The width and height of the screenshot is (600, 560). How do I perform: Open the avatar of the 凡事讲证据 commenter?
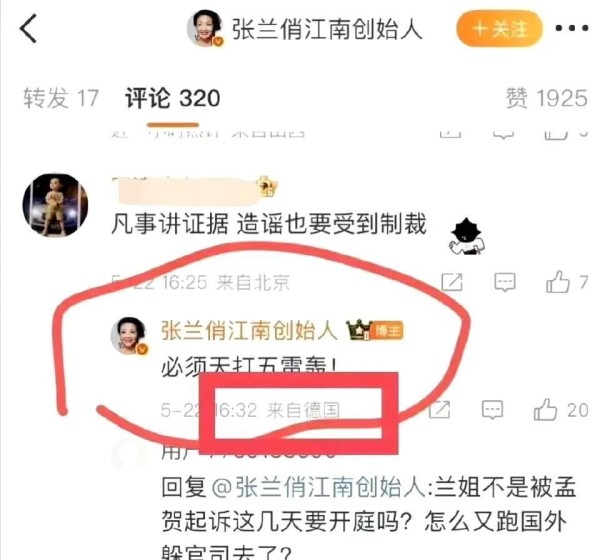click(x=51, y=204)
